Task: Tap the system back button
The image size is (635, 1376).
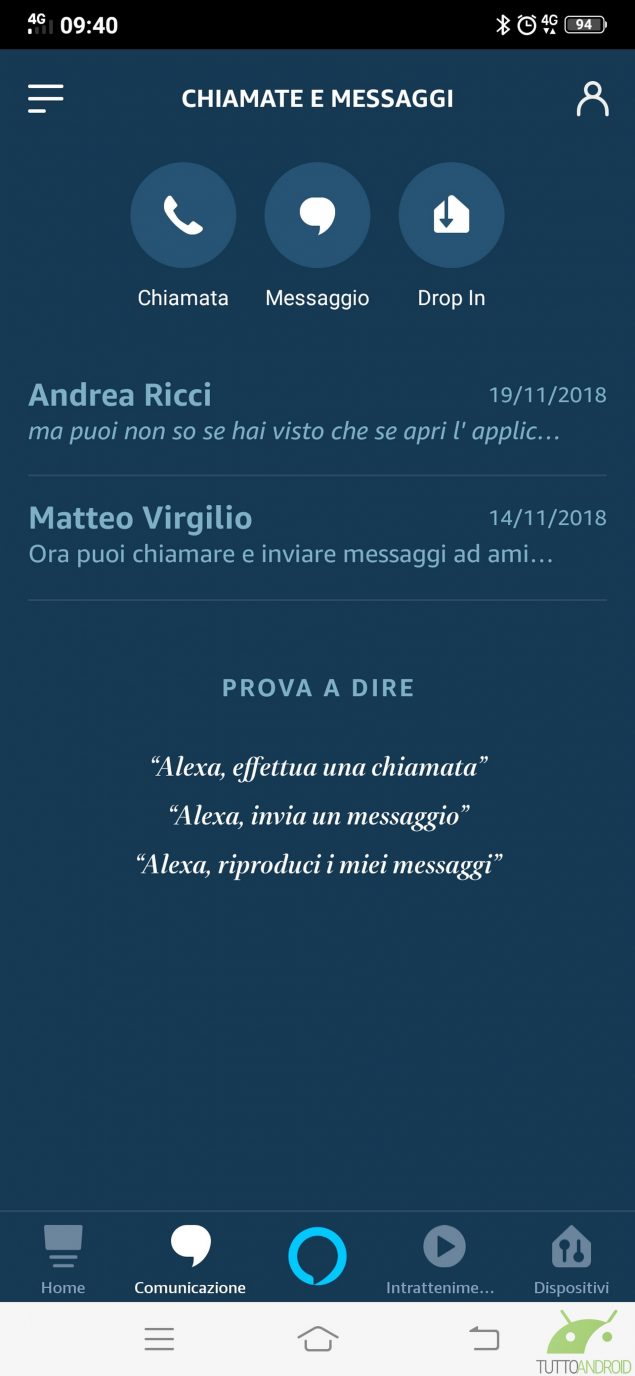Action: click(484, 1338)
